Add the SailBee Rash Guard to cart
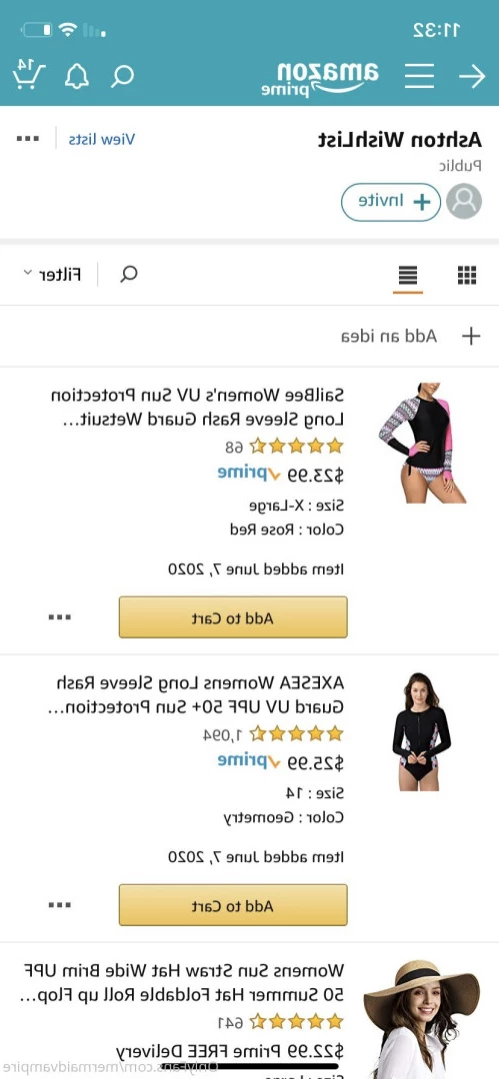Screen dimensions: 499x1079 (x=233, y=617)
